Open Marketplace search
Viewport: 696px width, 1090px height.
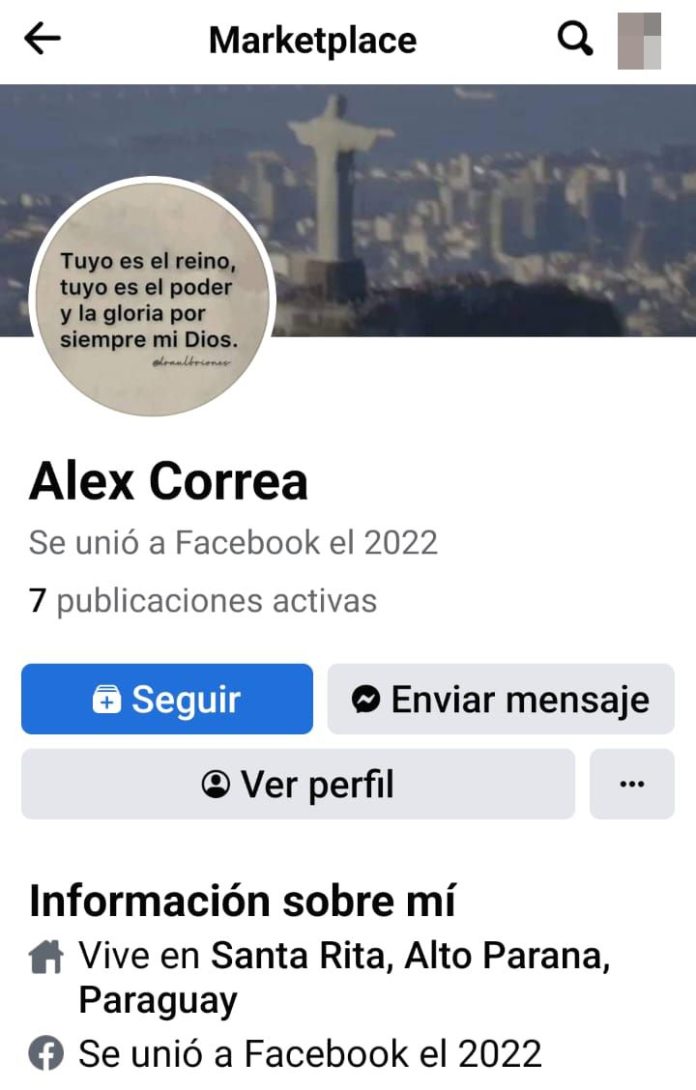tap(574, 40)
